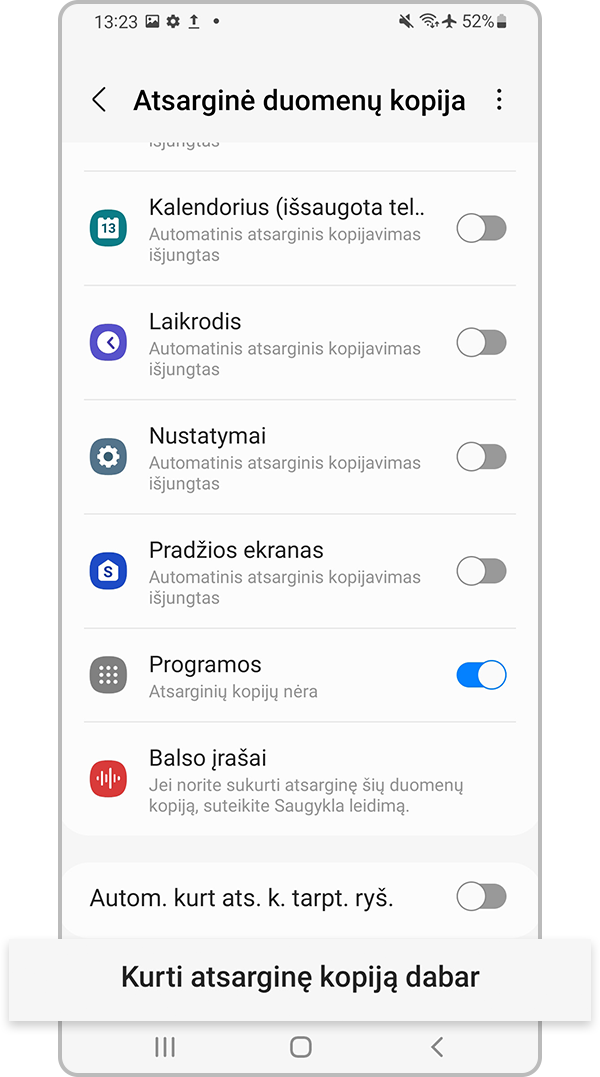Go back from Atsarginė duomenų kopija
The width and height of the screenshot is (600, 1077).
point(99,100)
